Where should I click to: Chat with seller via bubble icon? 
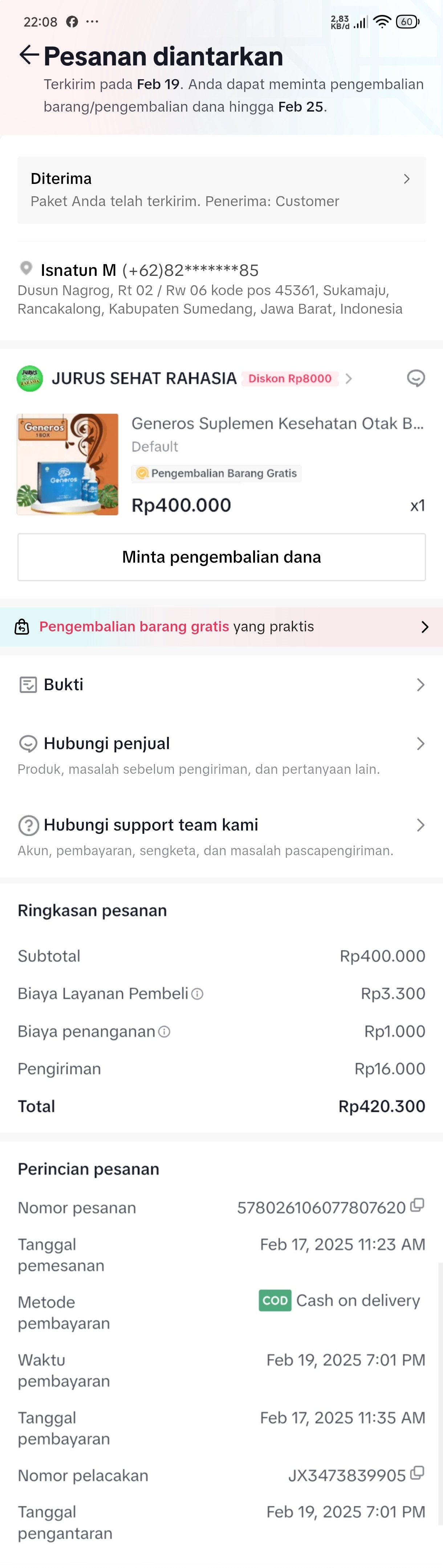[x=416, y=379]
